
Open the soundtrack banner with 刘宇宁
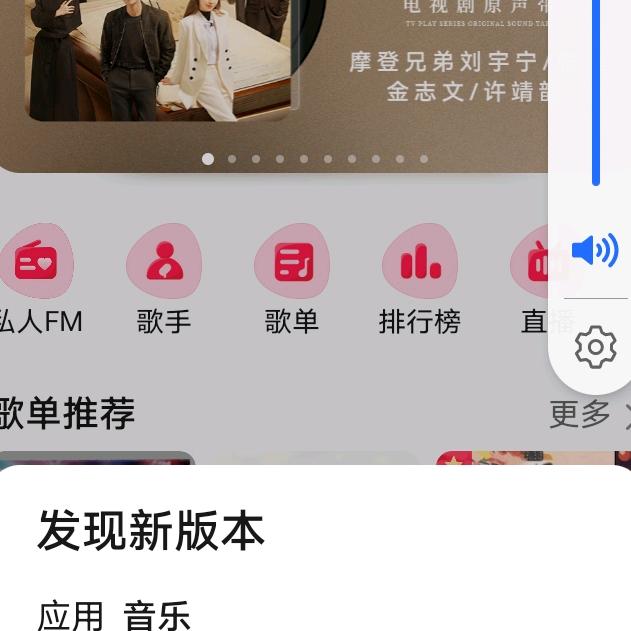[x=274, y=72]
